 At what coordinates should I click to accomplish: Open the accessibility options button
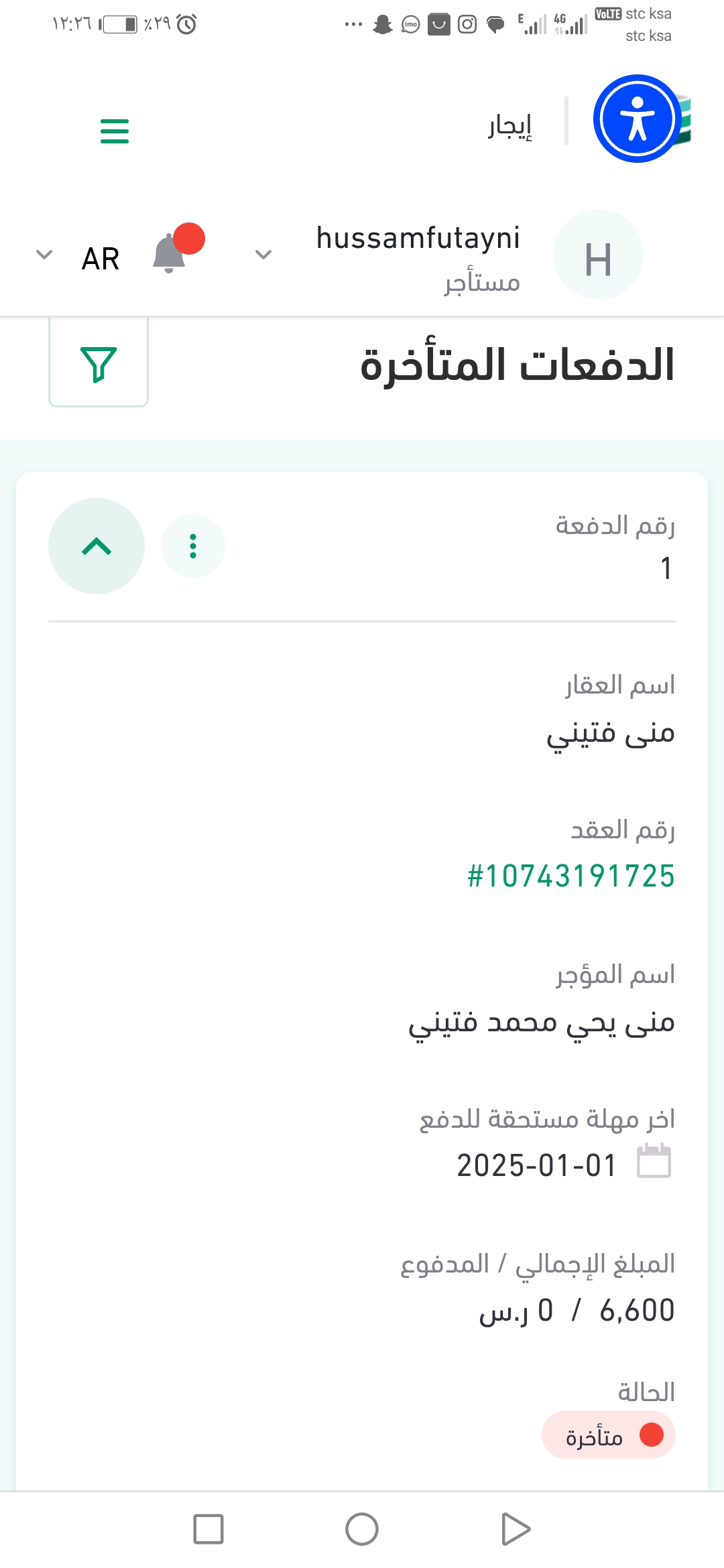(636, 119)
